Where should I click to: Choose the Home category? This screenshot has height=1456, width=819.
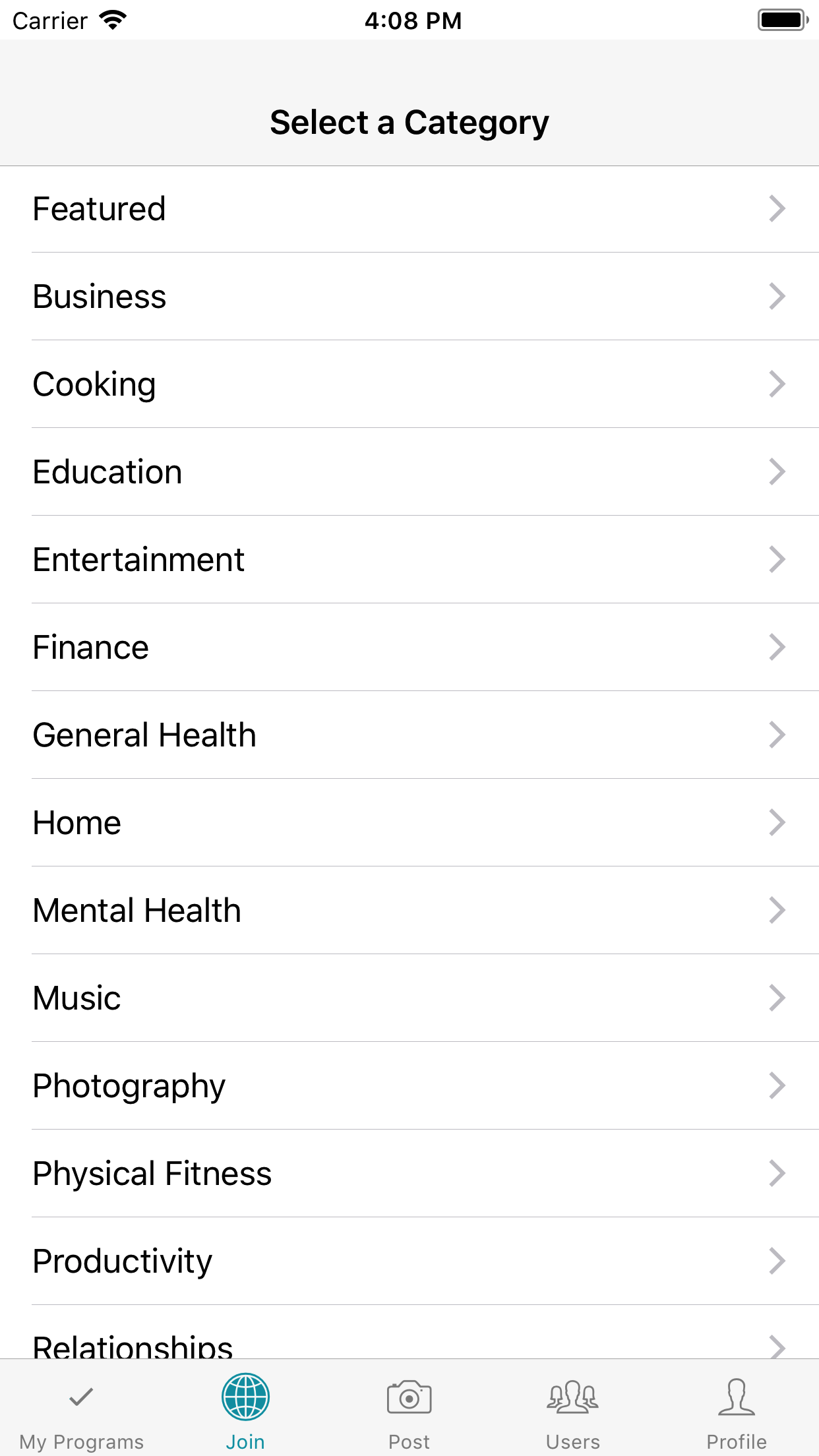coord(409,823)
